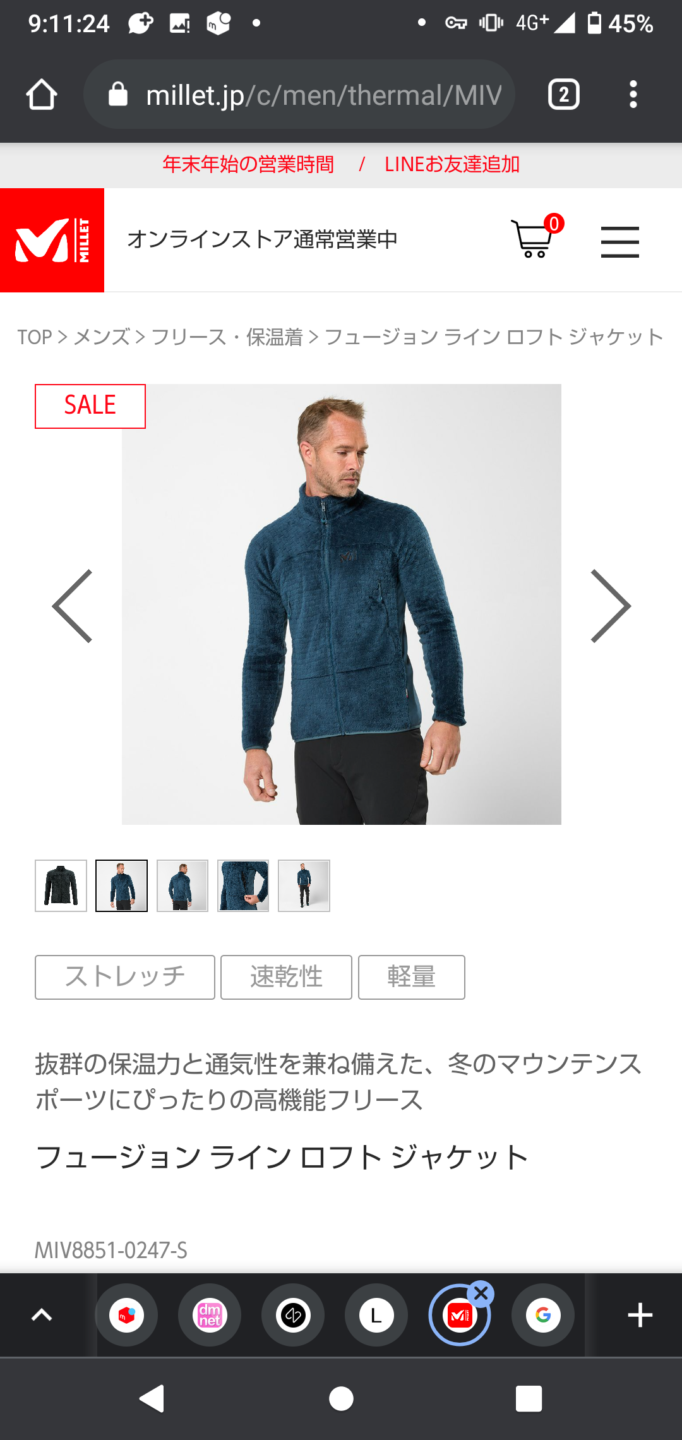Open the browser overflow menu
682x1440 pixels.
(x=633, y=95)
